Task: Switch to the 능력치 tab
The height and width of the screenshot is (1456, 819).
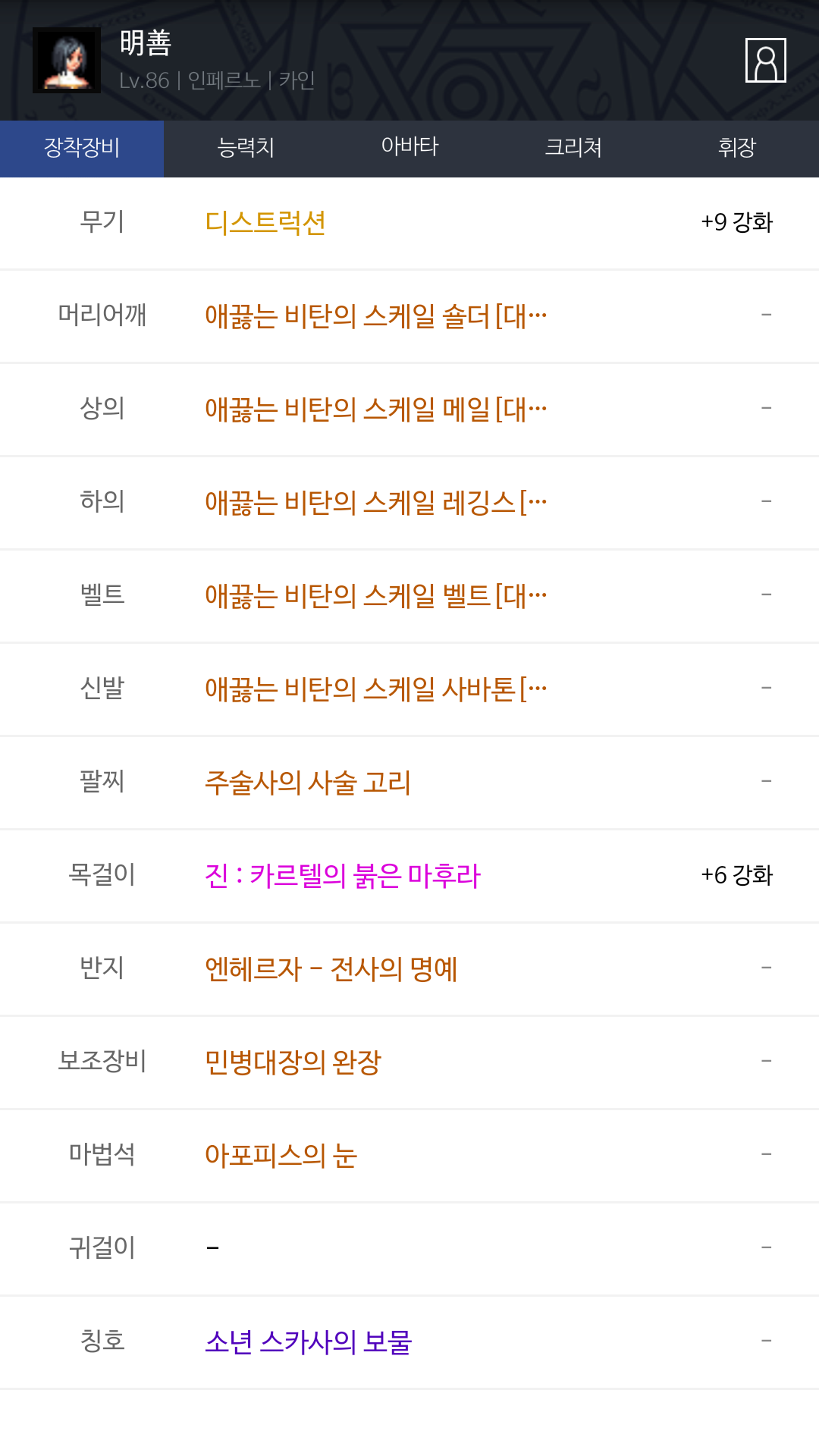Action: (x=246, y=149)
